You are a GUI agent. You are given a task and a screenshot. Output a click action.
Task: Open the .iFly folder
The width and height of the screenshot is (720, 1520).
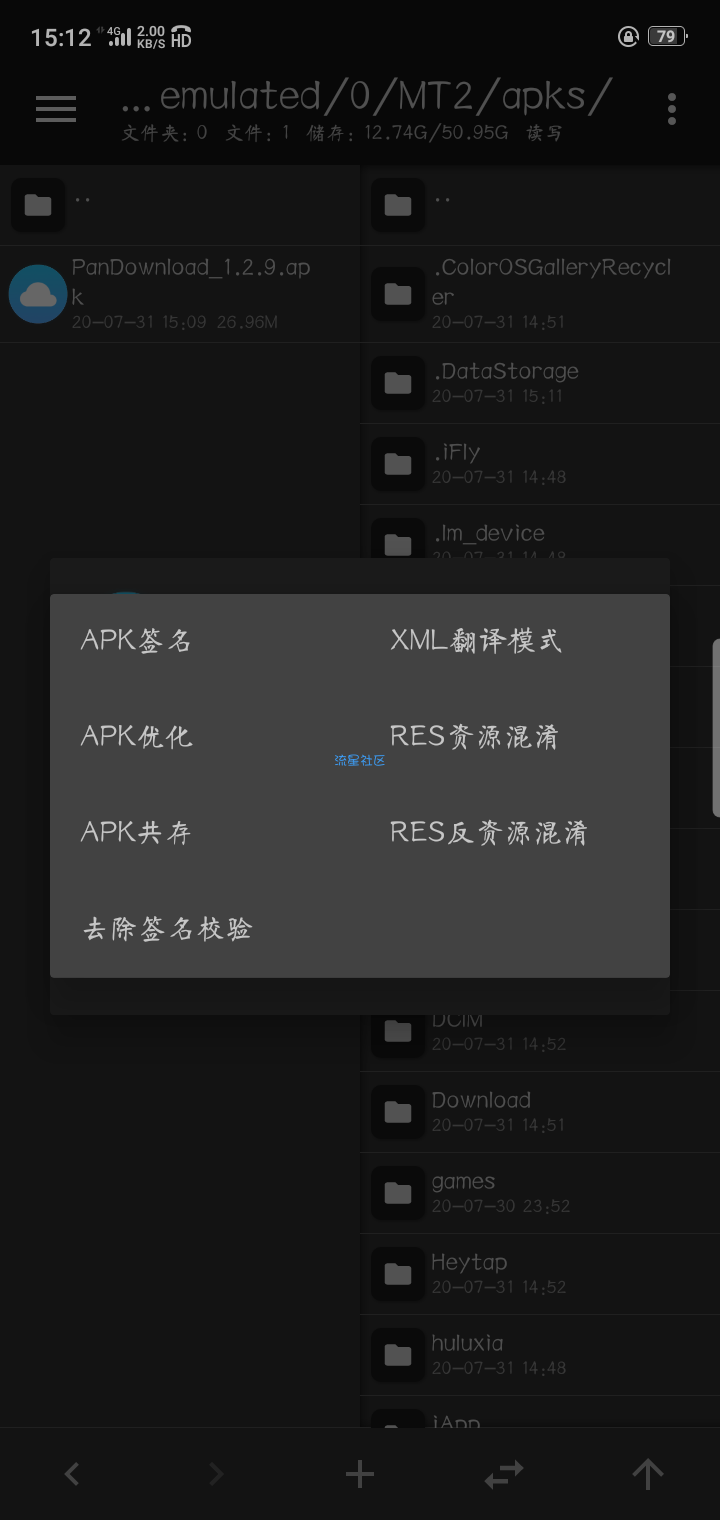click(540, 463)
